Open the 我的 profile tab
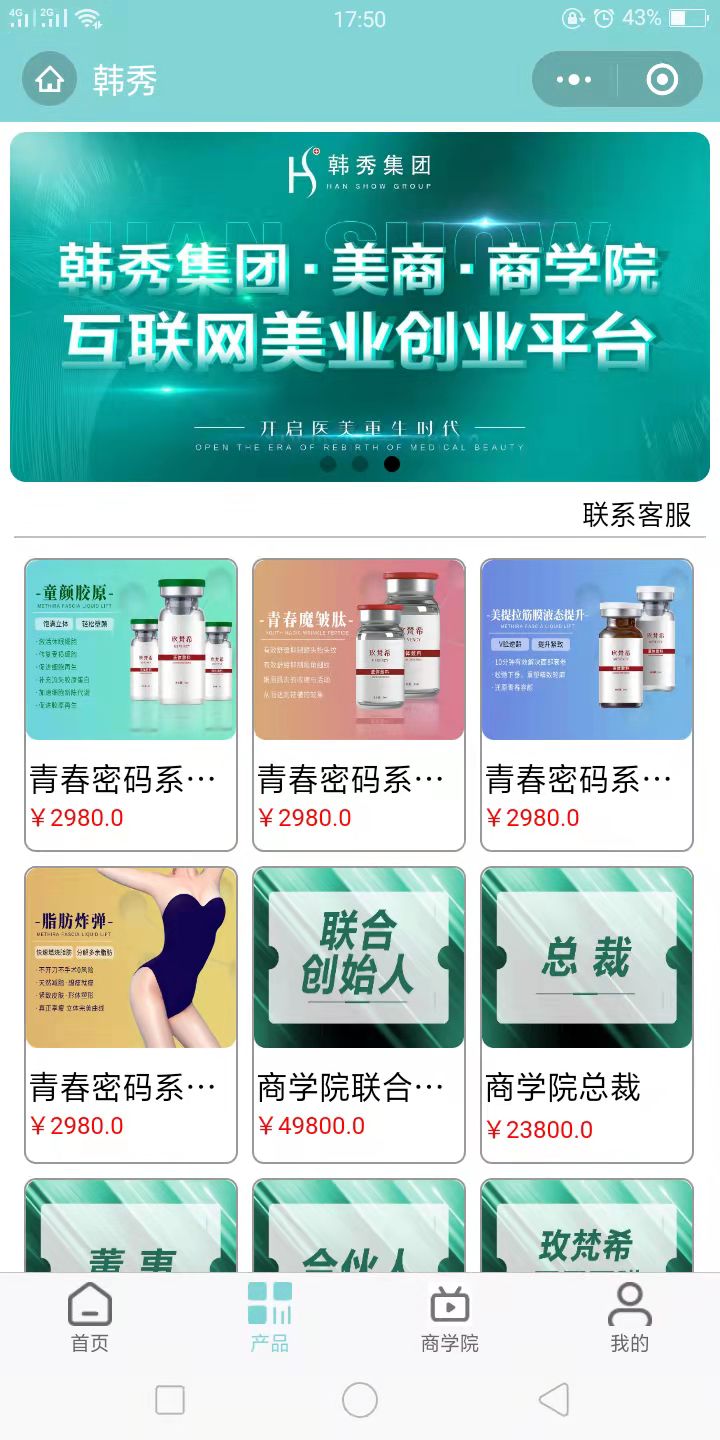This screenshot has width=720, height=1440. point(630,1317)
